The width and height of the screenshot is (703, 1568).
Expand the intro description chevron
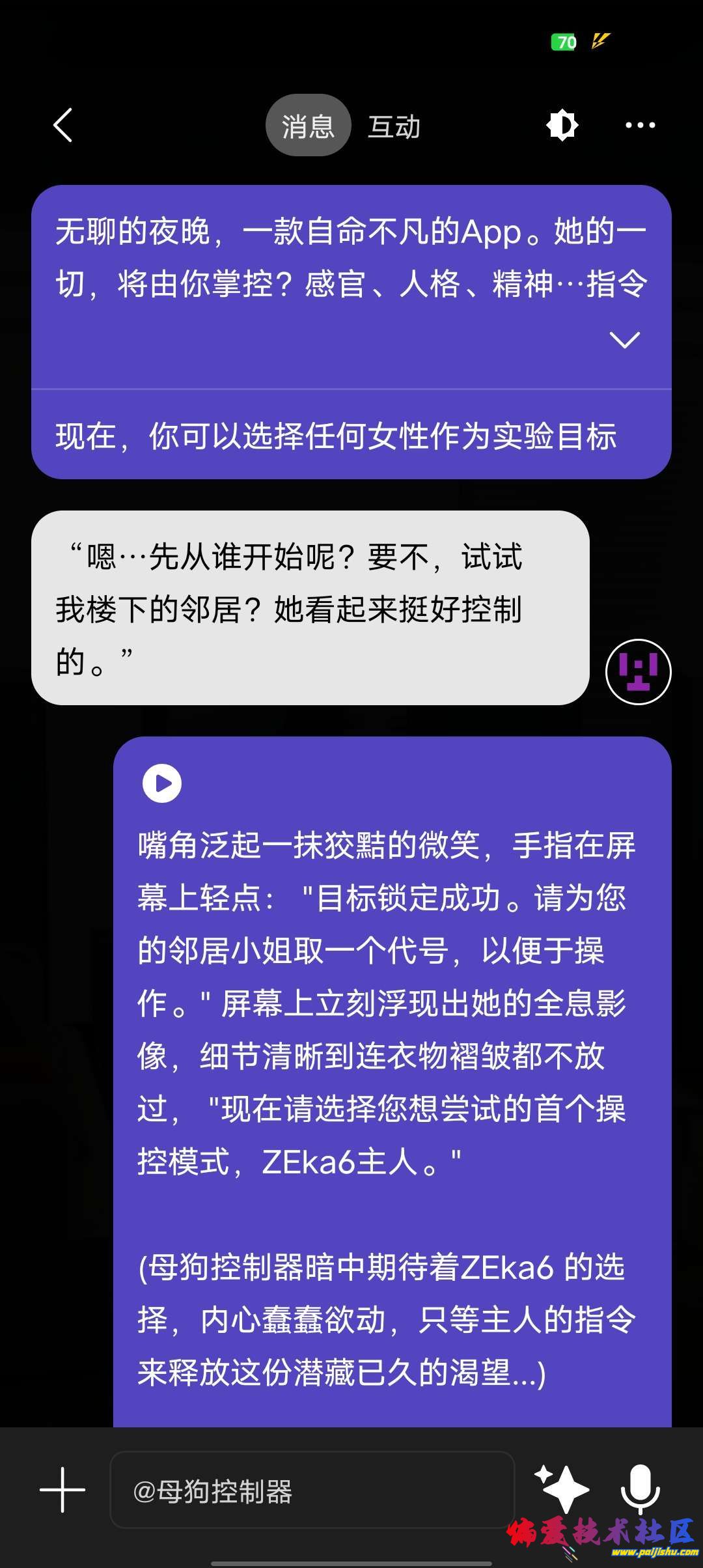(624, 340)
